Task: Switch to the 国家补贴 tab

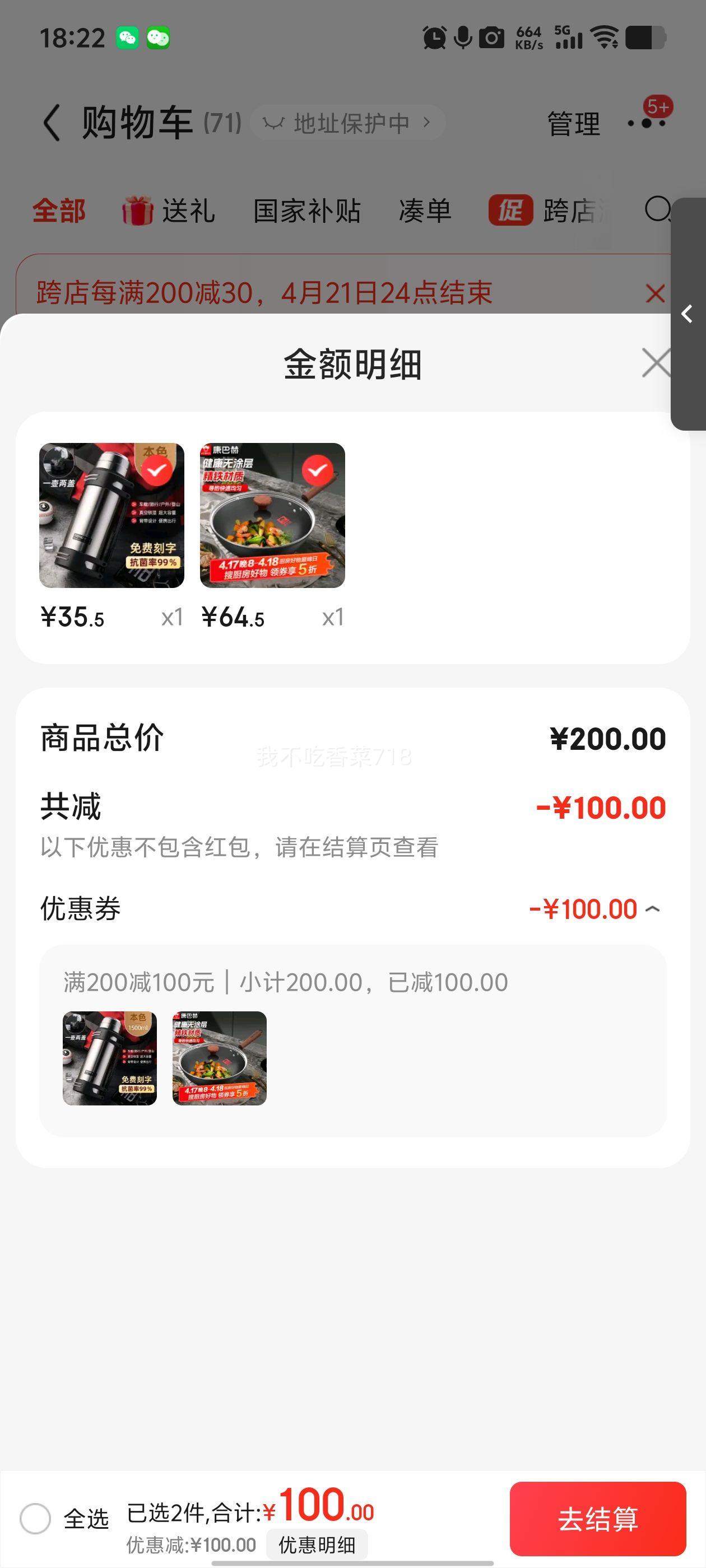Action: [307, 211]
